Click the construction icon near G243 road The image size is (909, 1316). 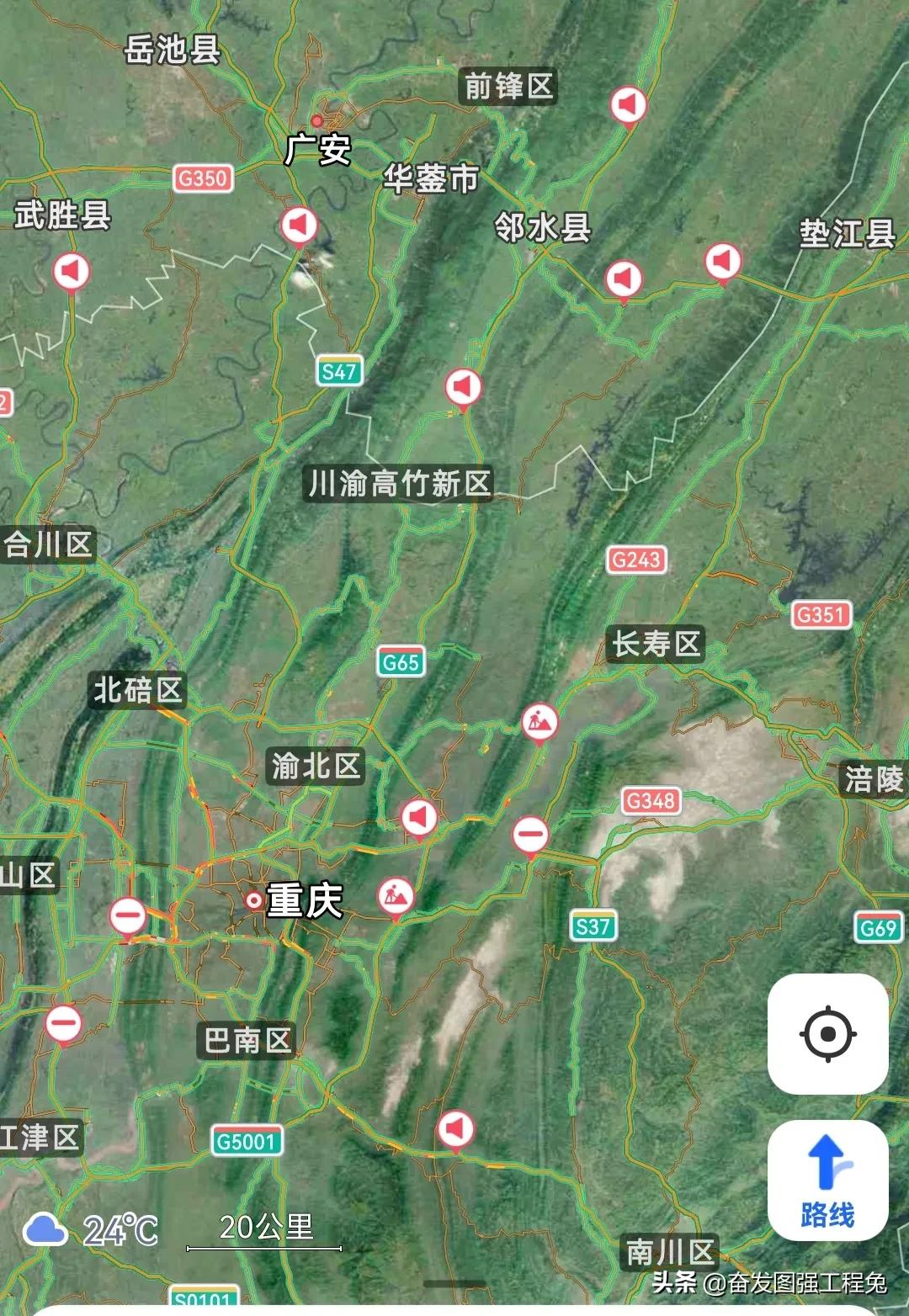[541, 720]
